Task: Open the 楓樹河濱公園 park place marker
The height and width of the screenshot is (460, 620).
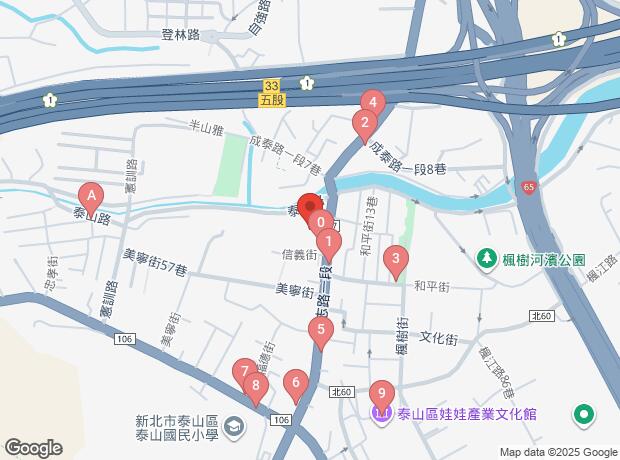Action: [x=487, y=258]
